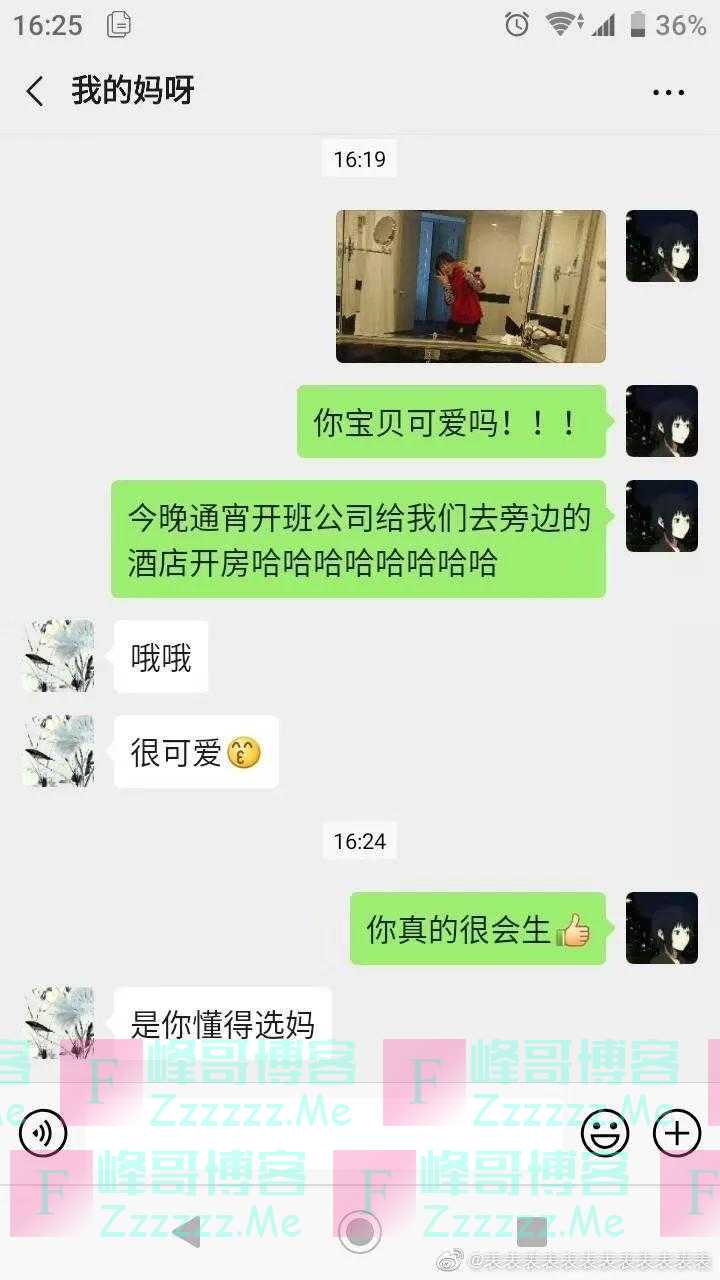720x1280 pixels.
Task: Go back from the 我的妈呀 chat
Action: click(x=35, y=92)
